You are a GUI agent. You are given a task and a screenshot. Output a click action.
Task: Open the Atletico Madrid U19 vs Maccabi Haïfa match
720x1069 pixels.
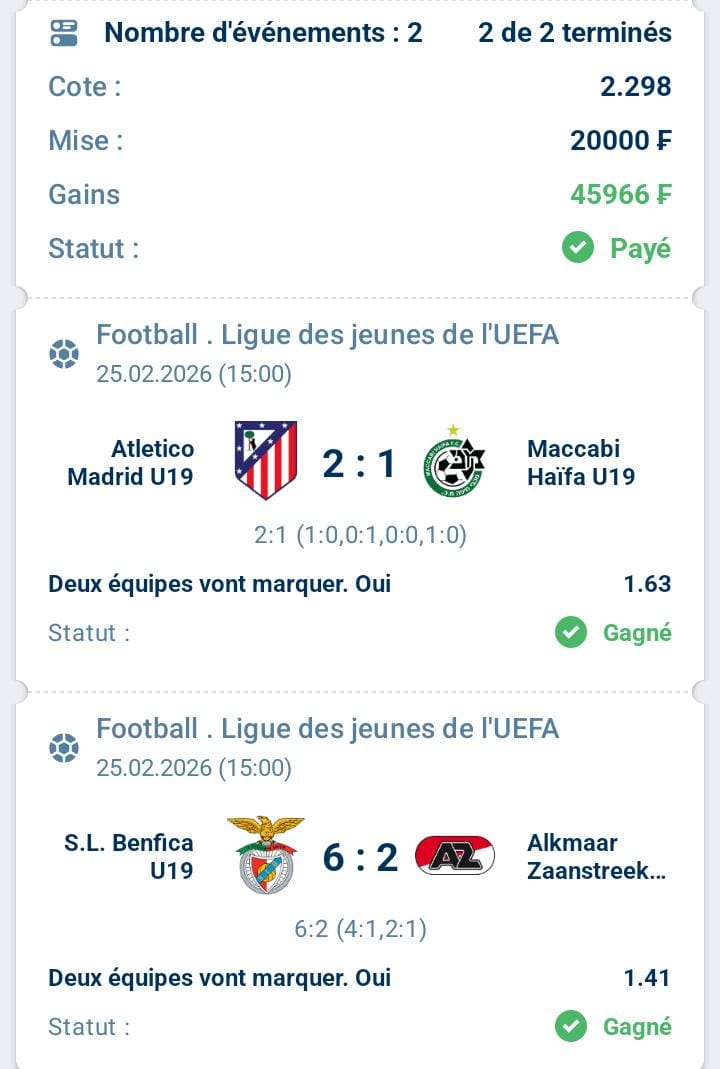click(359, 463)
